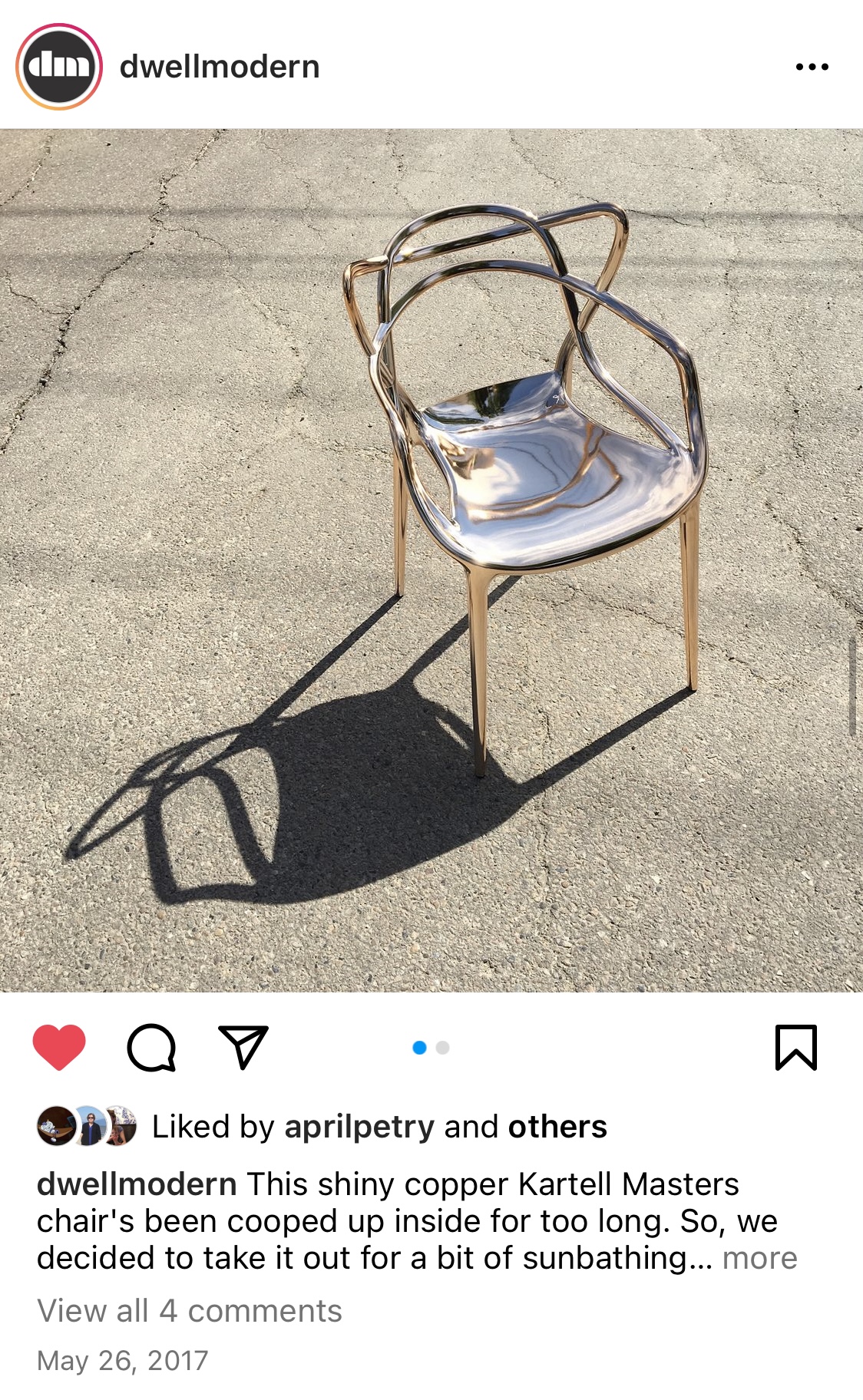Expand the caption by tapping more
Image resolution: width=863 pixels, height=1400 pixels.
[x=759, y=1258]
